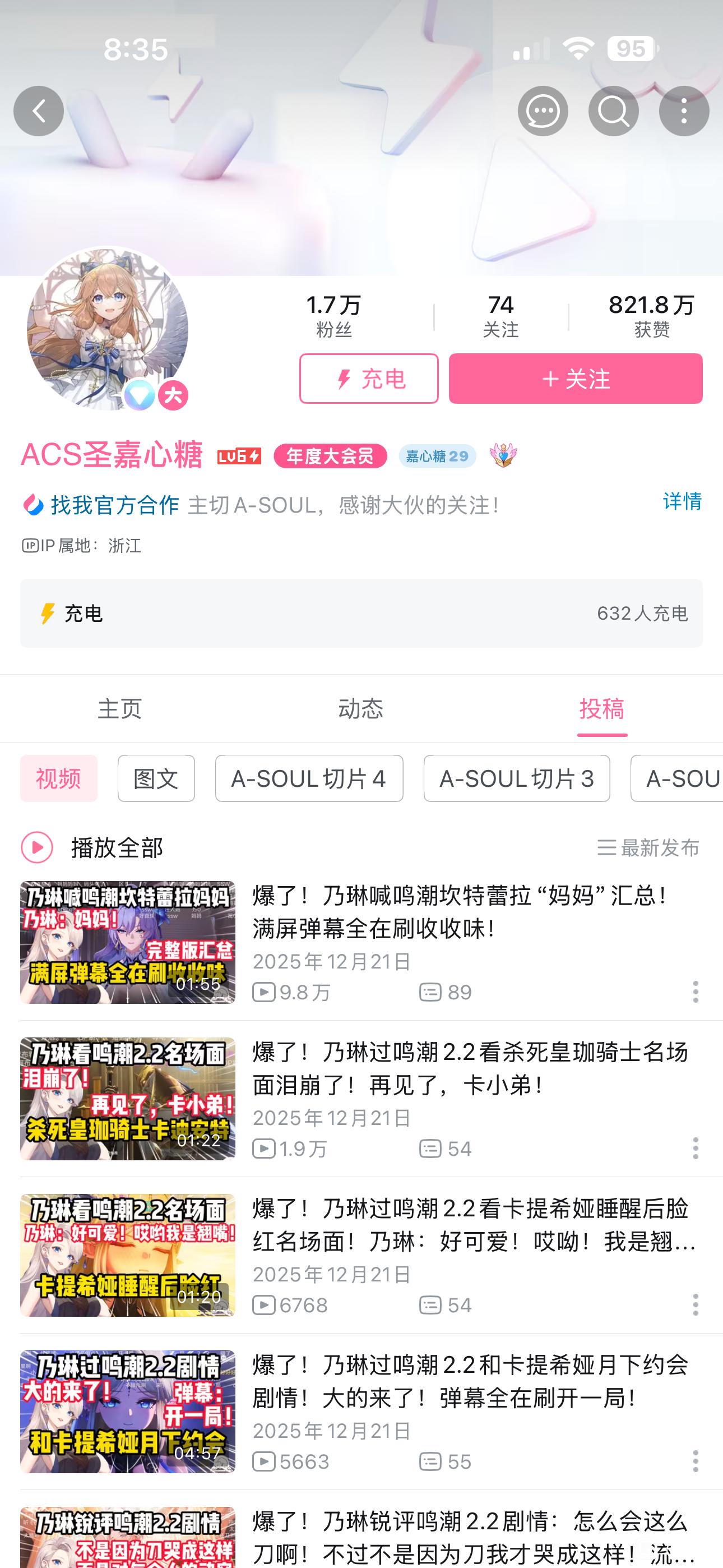Open the 卡提希娅睡醒后脸红 video
The image size is (723, 1568).
click(361, 1255)
